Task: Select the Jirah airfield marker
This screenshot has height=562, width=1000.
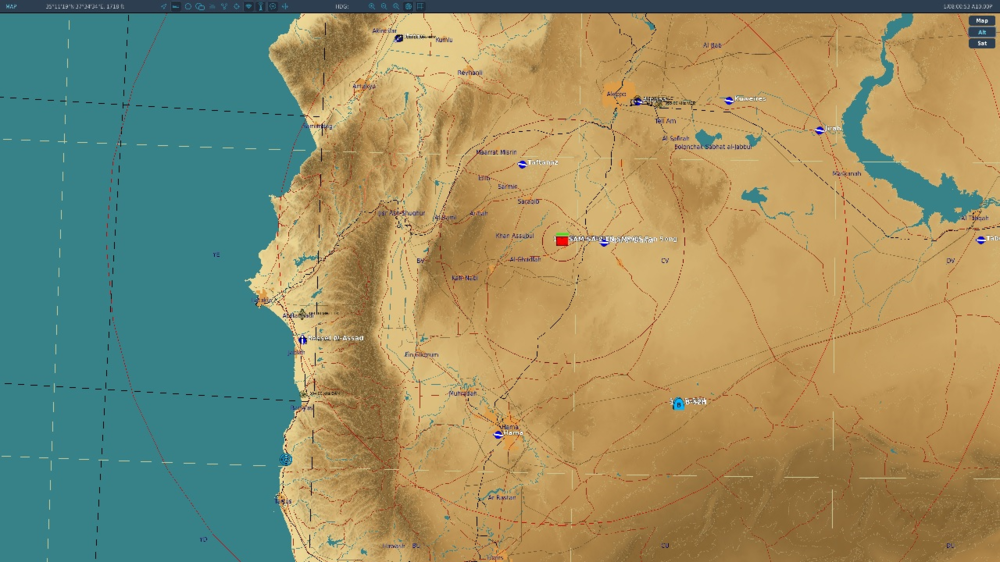Action: point(819,130)
